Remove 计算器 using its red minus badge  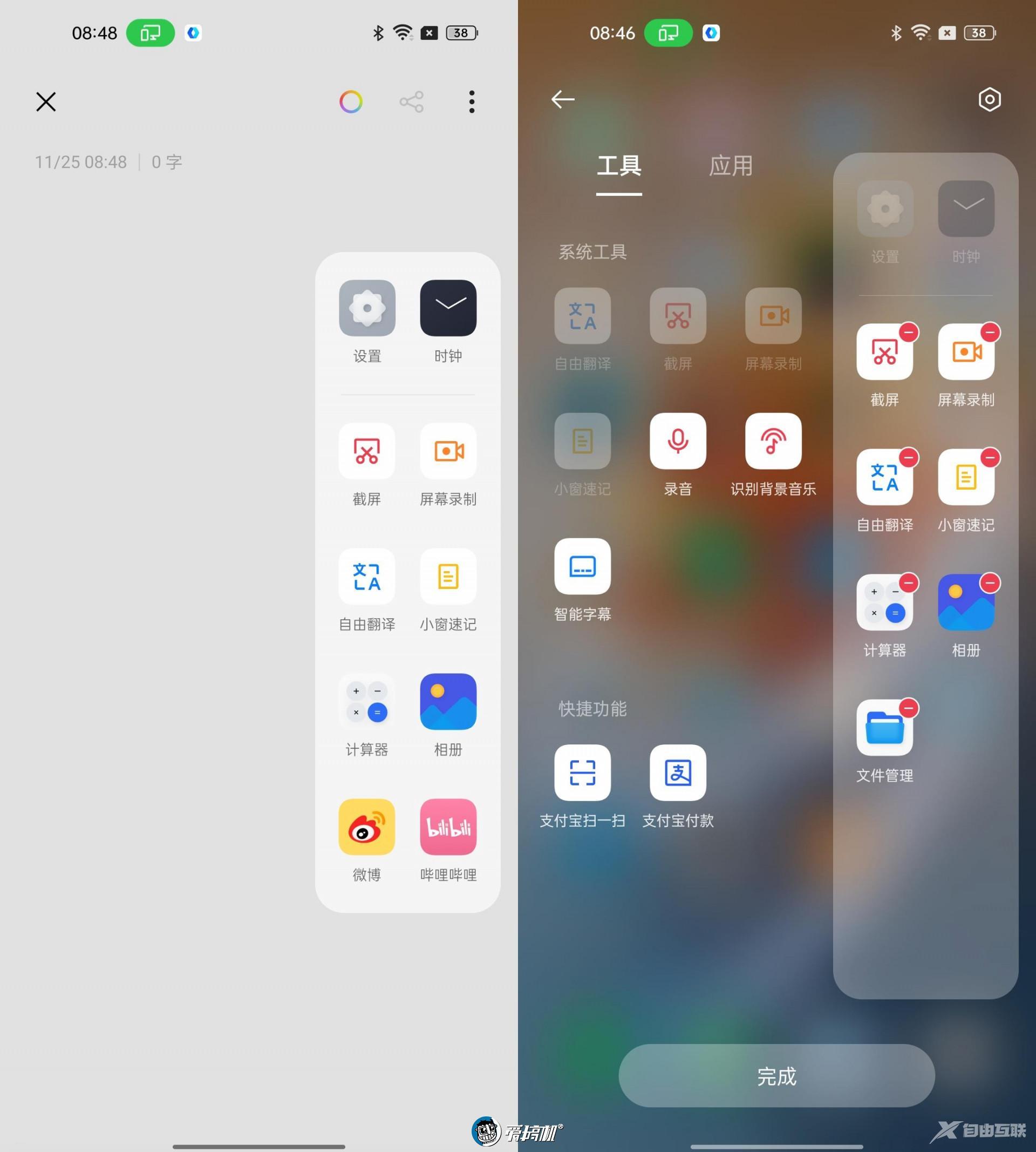coord(909,582)
